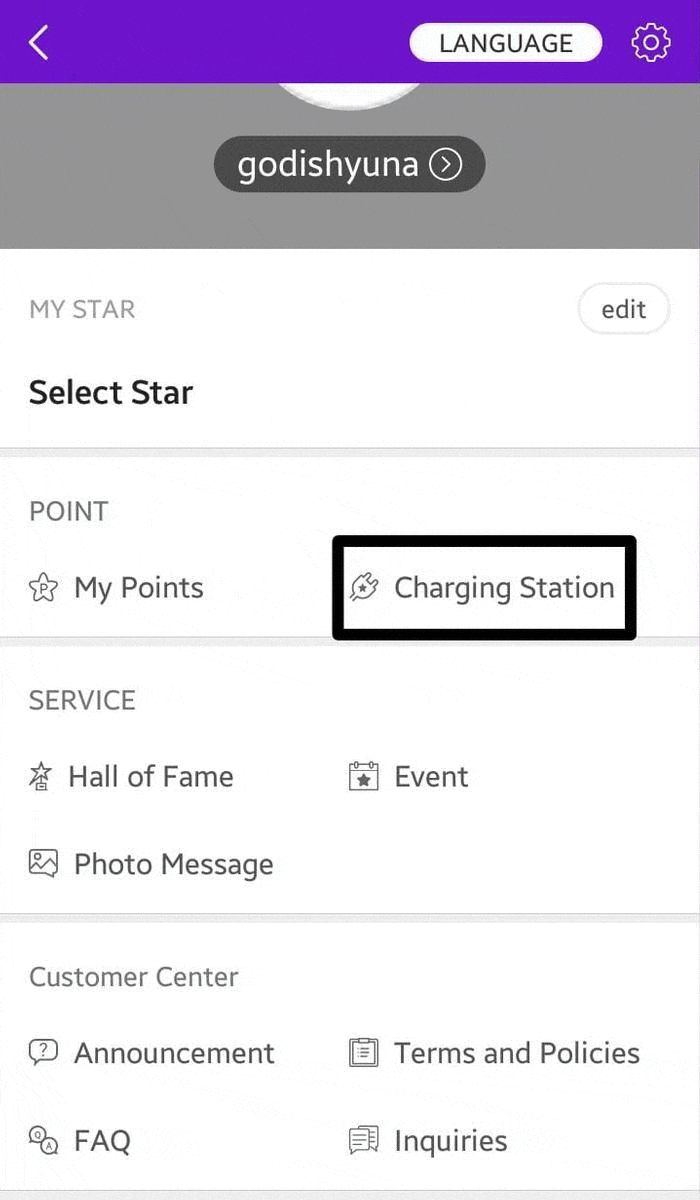Read the Announcement section
Screen dimensions: 700x1200
(152, 1053)
